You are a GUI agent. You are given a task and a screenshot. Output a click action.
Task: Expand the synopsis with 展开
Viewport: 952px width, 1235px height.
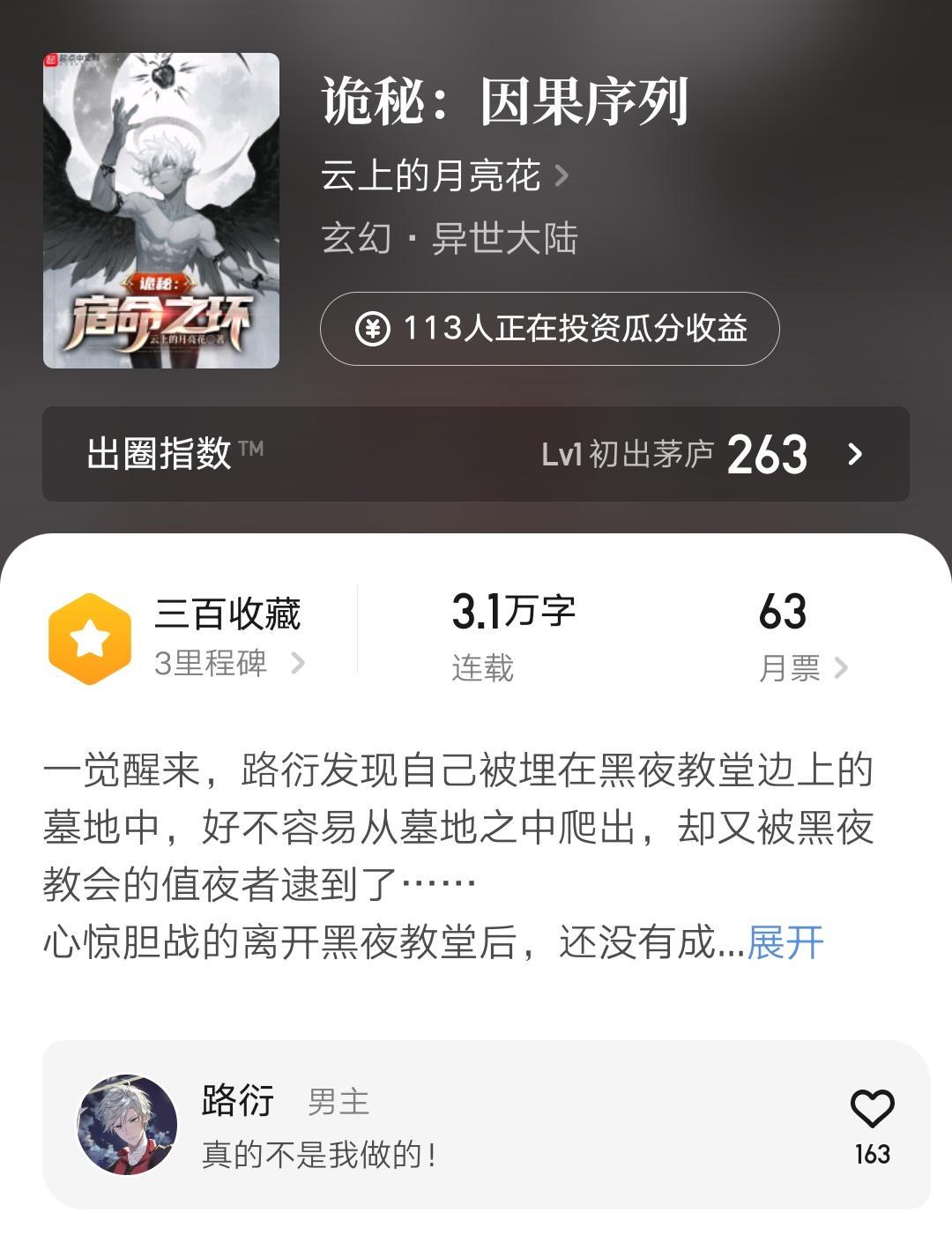point(785,942)
